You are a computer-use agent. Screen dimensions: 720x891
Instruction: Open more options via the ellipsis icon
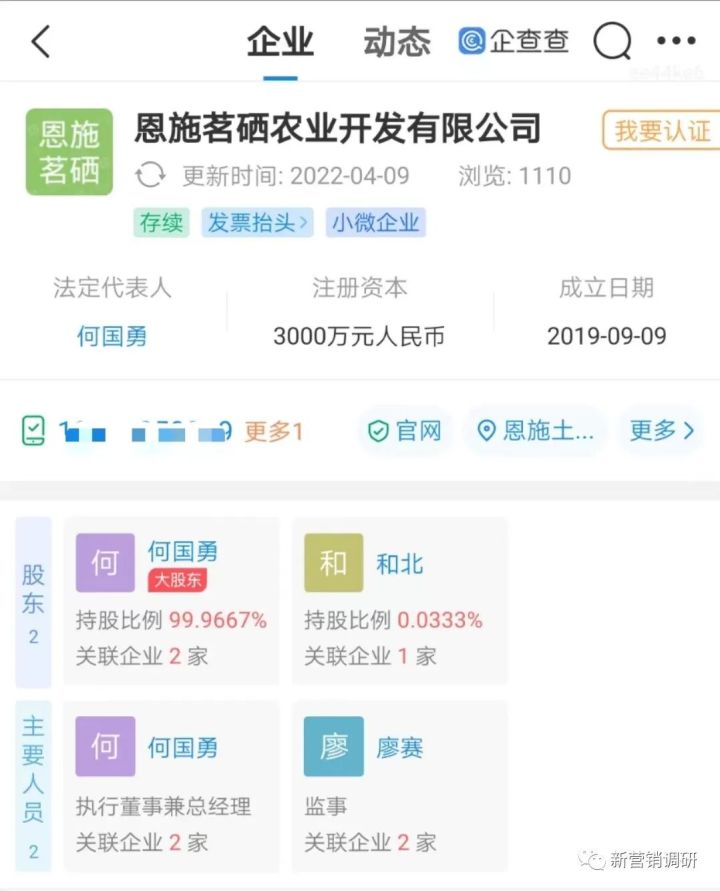678,41
